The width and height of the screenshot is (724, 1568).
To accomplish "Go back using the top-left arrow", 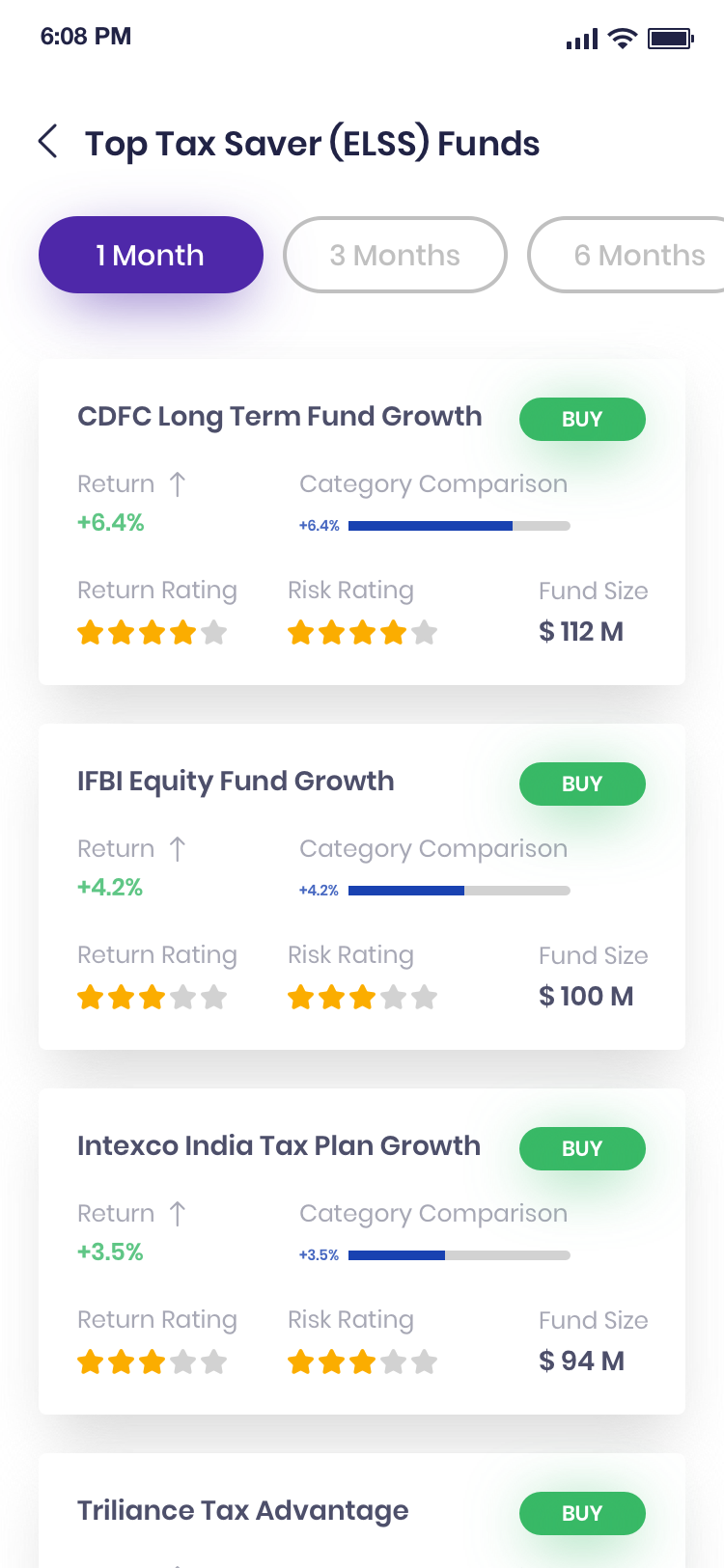I will click(48, 142).
